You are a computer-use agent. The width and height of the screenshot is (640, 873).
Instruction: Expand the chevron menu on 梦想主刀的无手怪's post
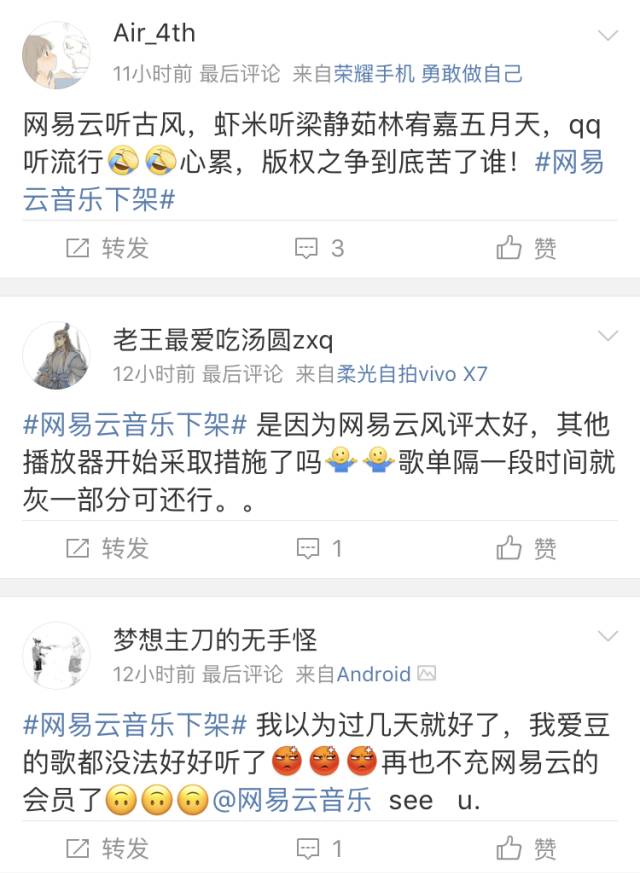[608, 635]
